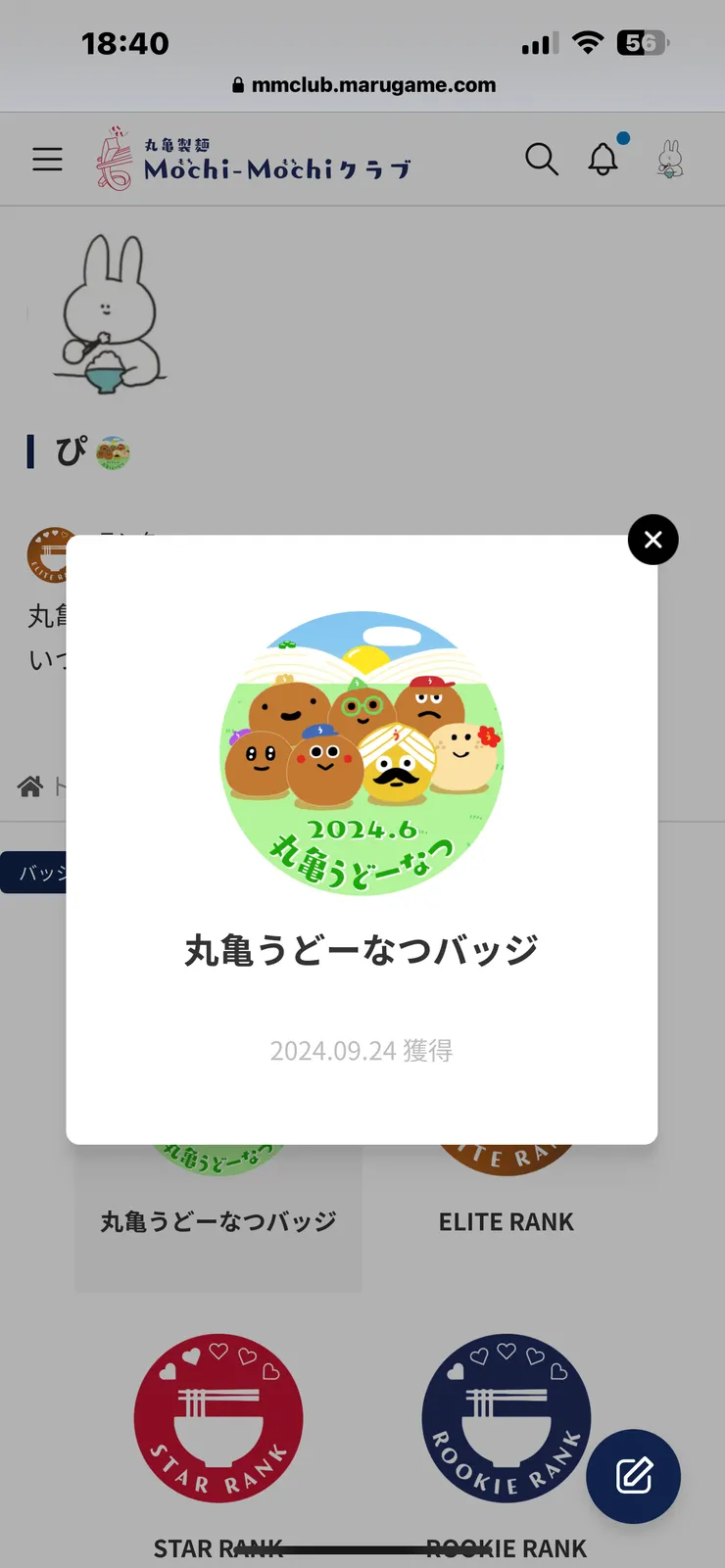The width and height of the screenshot is (725, 1568).
Task: Tap the 丸亀うどーなつバッジ label in the grid
Action: (218, 1221)
